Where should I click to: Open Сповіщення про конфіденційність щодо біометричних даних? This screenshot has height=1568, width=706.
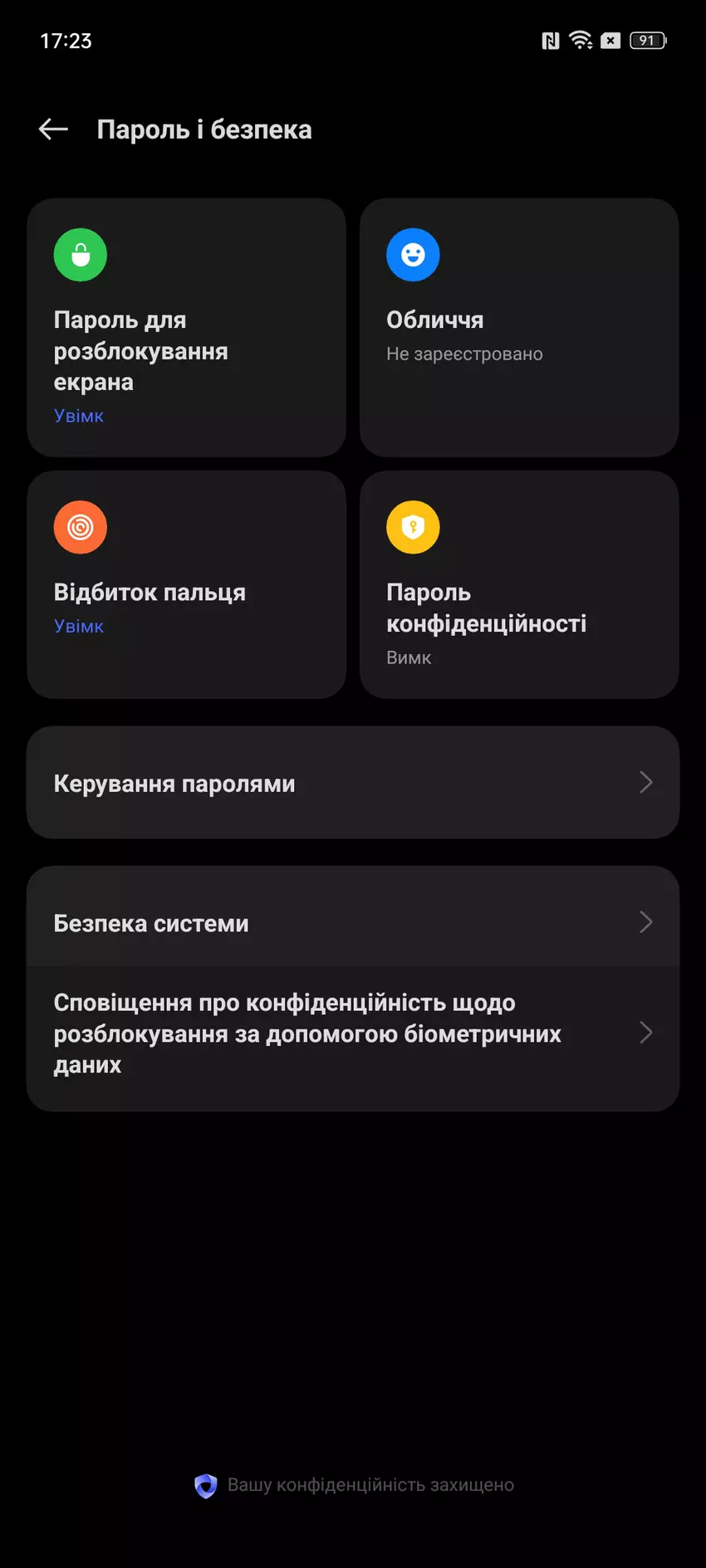tap(352, 1033)
